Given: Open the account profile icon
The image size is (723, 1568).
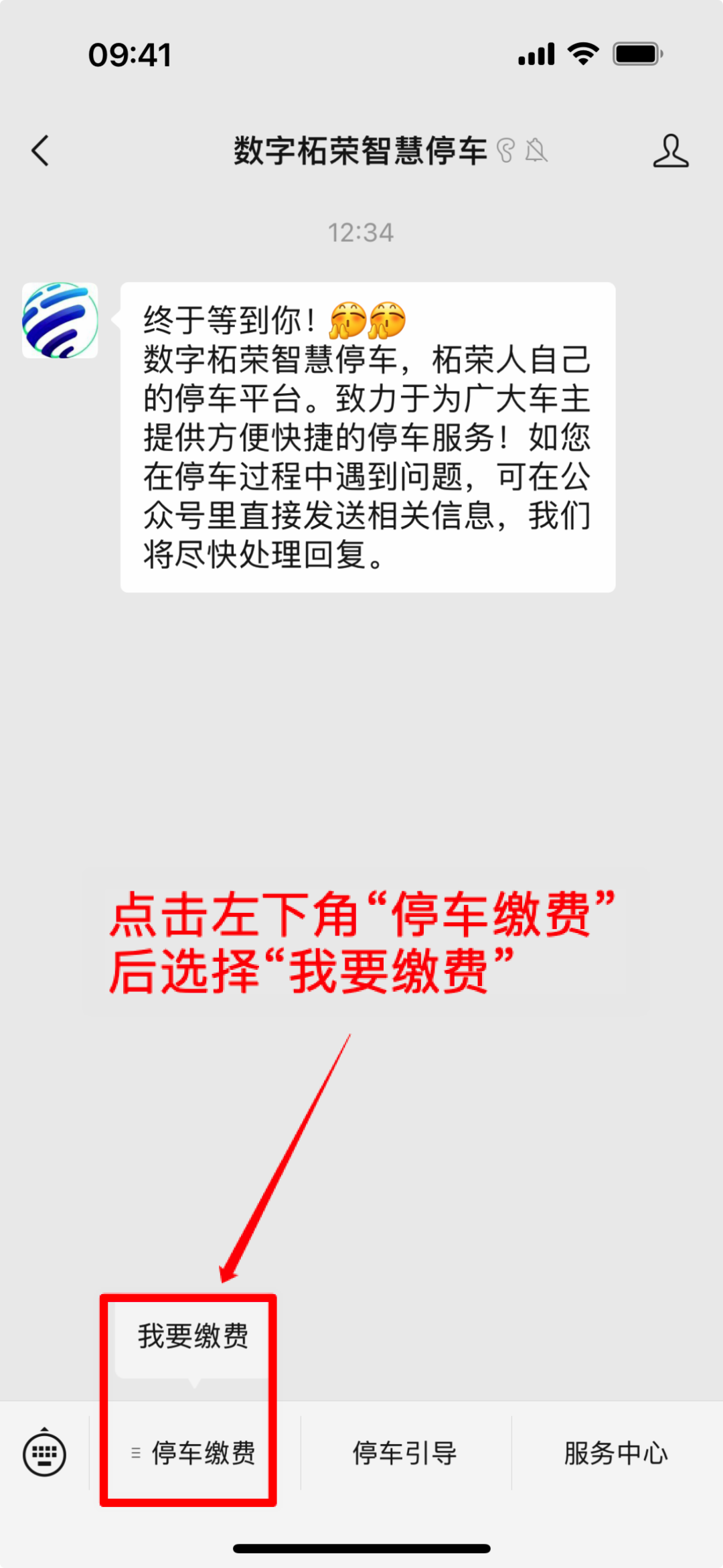Looking at the screenshot, I should click(670, 151).
